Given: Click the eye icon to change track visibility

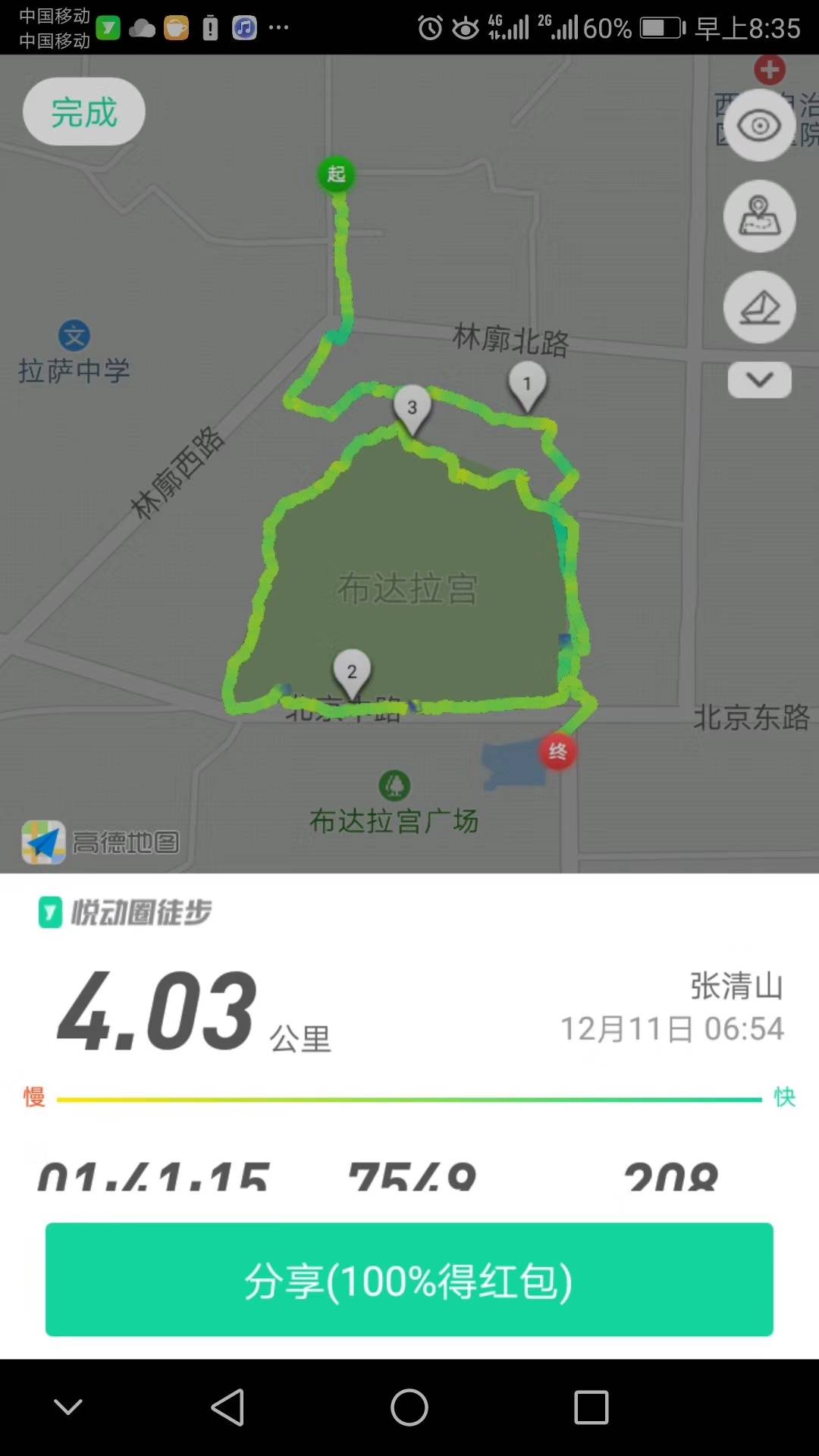Looking at the screenshot, I should coord(758,125).
